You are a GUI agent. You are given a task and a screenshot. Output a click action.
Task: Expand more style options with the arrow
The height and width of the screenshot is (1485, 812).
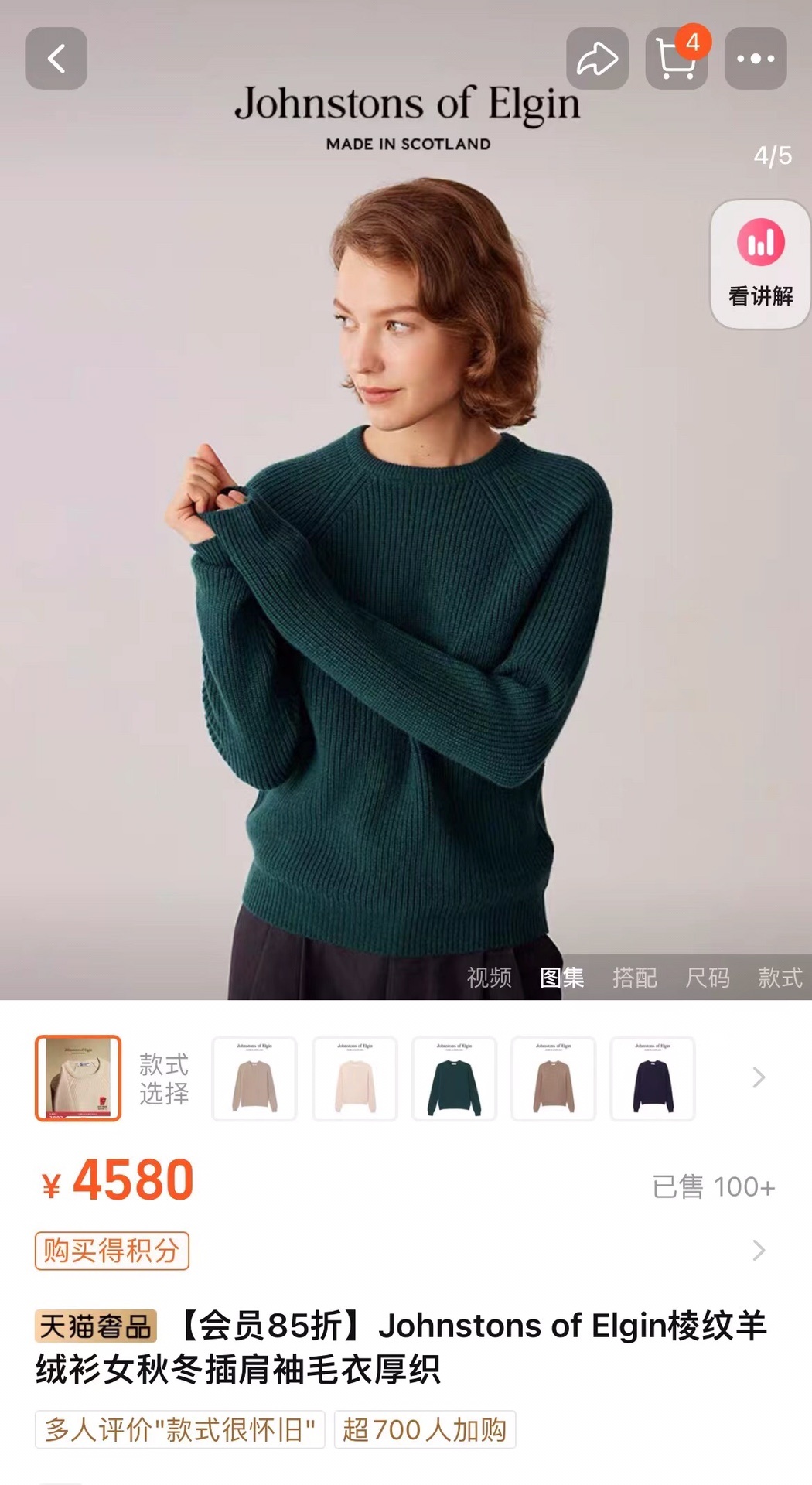[x=759, y=1077]
